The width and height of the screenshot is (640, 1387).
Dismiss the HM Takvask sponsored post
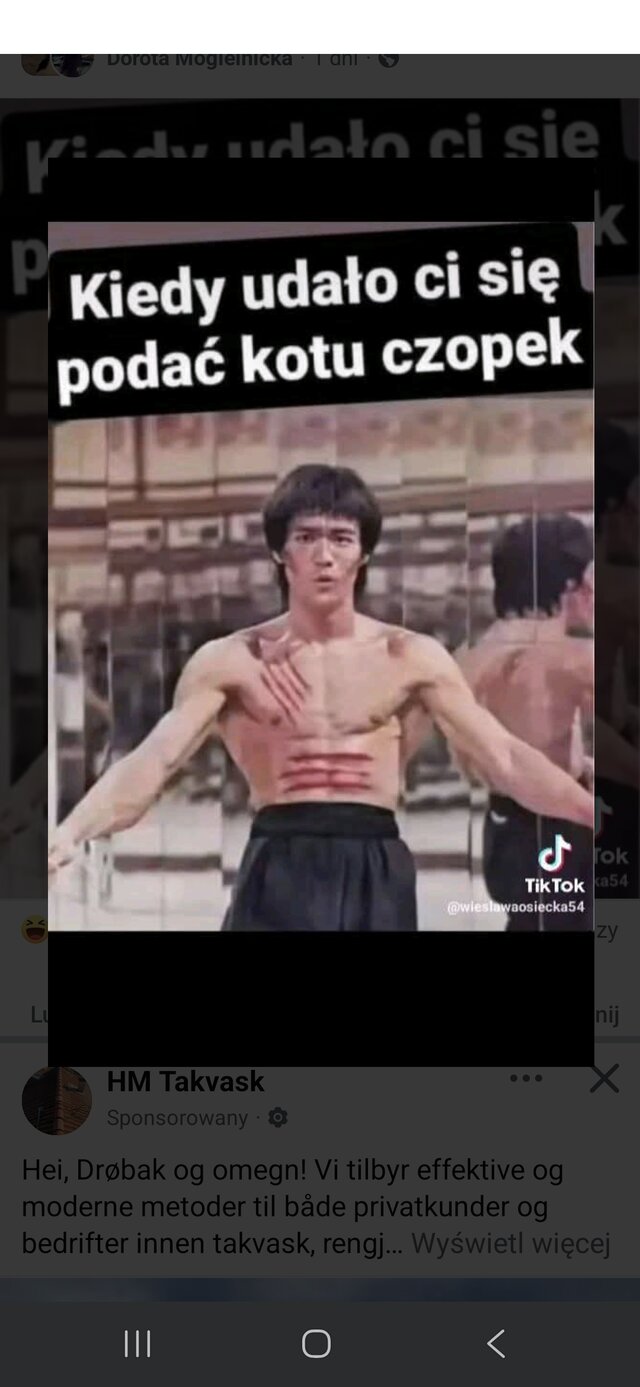coord(604,1079)
